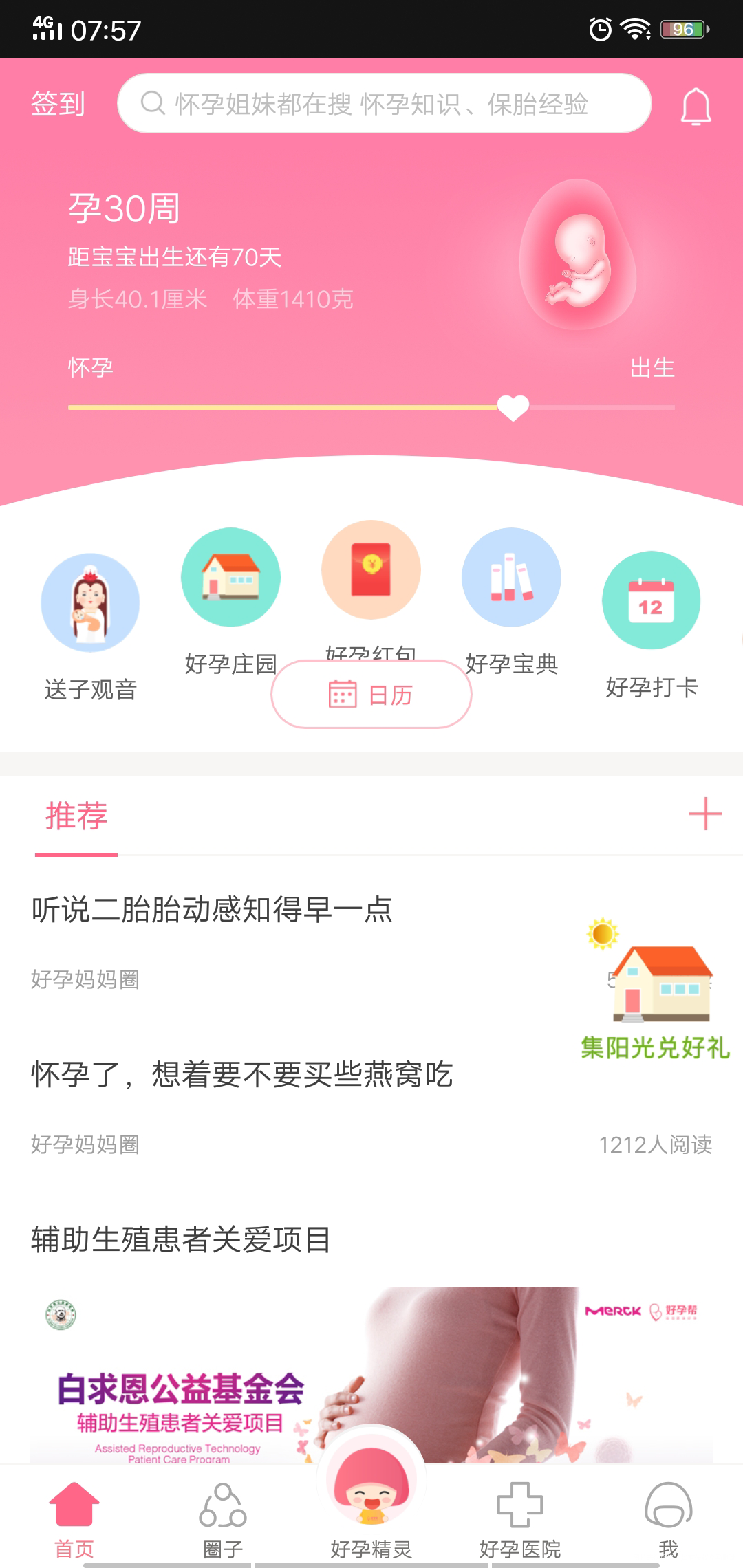Open the 日历 calendar button

point(371,695)
